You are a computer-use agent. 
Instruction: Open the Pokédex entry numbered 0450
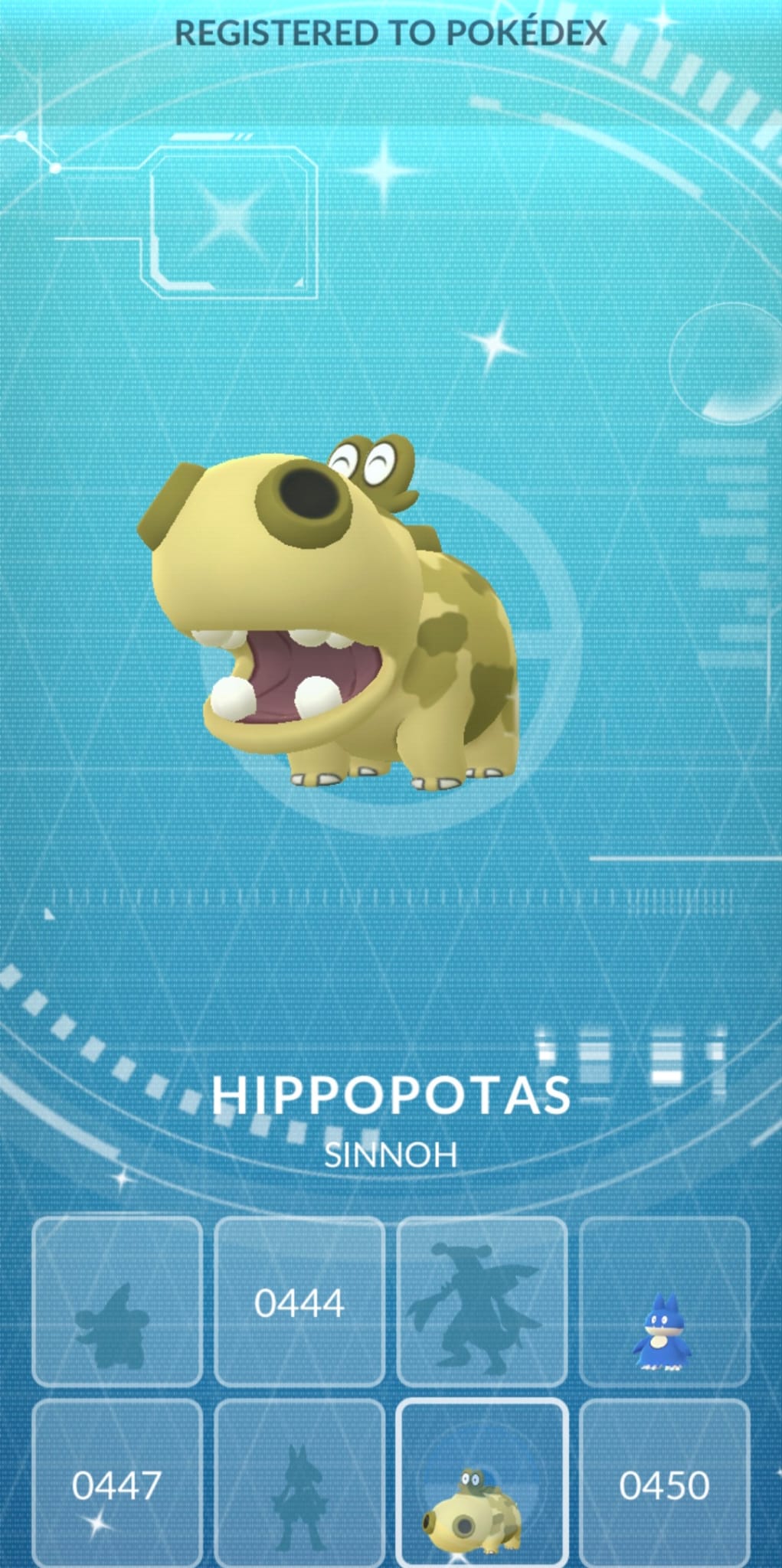click(x=663, y=1485)
